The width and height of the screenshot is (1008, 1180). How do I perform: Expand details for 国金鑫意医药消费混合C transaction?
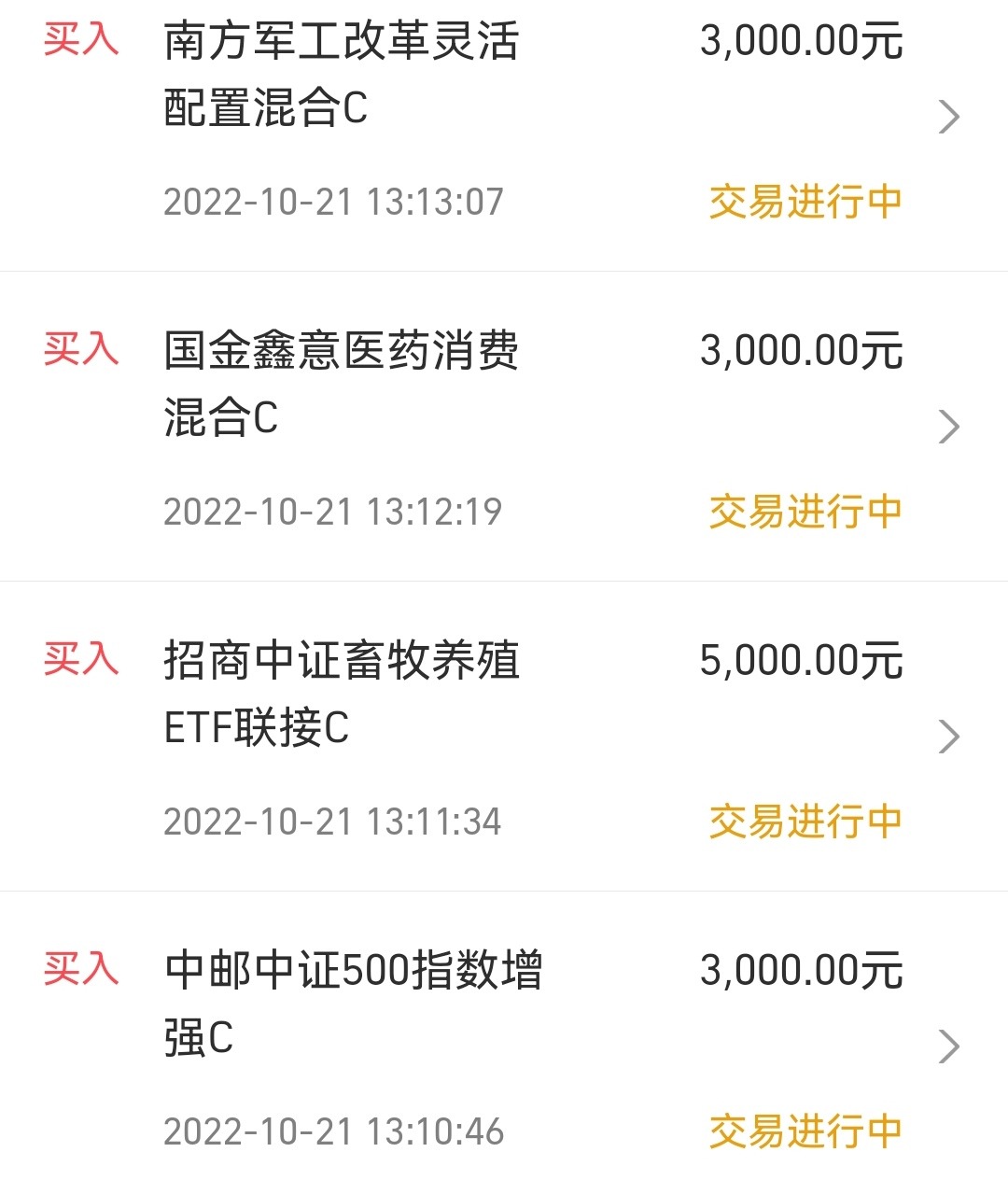click(950, 426)
